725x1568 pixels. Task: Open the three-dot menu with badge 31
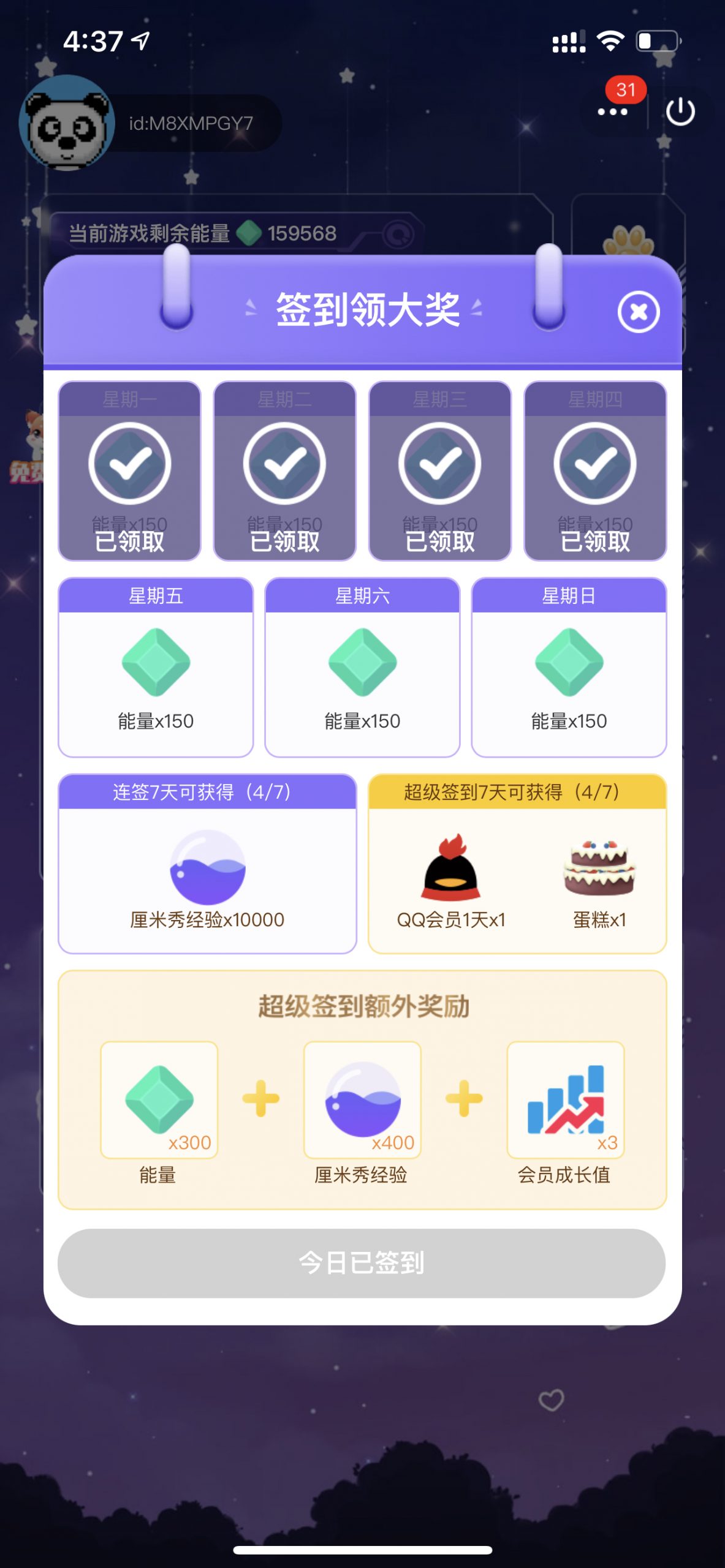612,111
